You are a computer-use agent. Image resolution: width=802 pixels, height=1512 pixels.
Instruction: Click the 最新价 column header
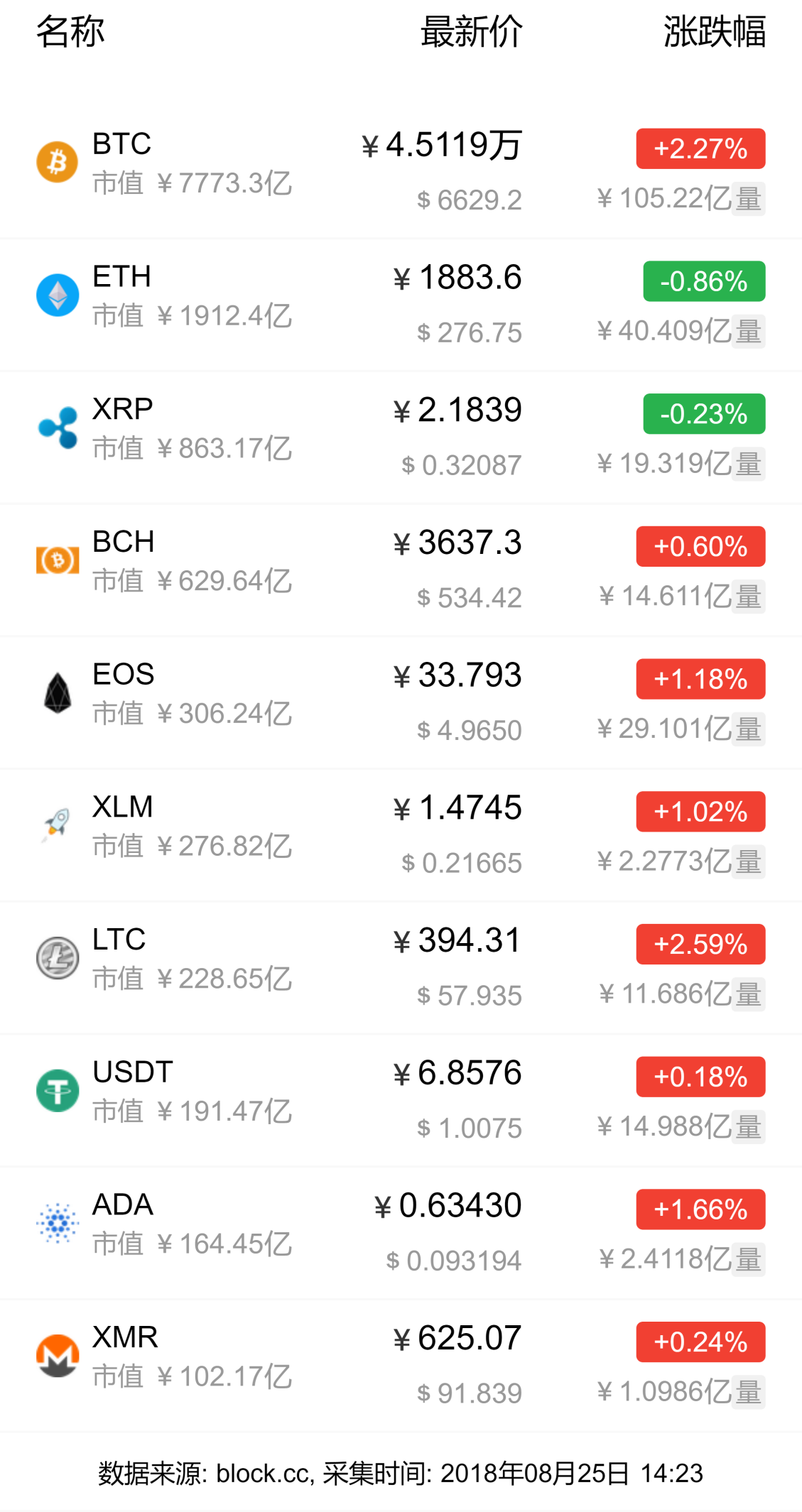(470, 31)
